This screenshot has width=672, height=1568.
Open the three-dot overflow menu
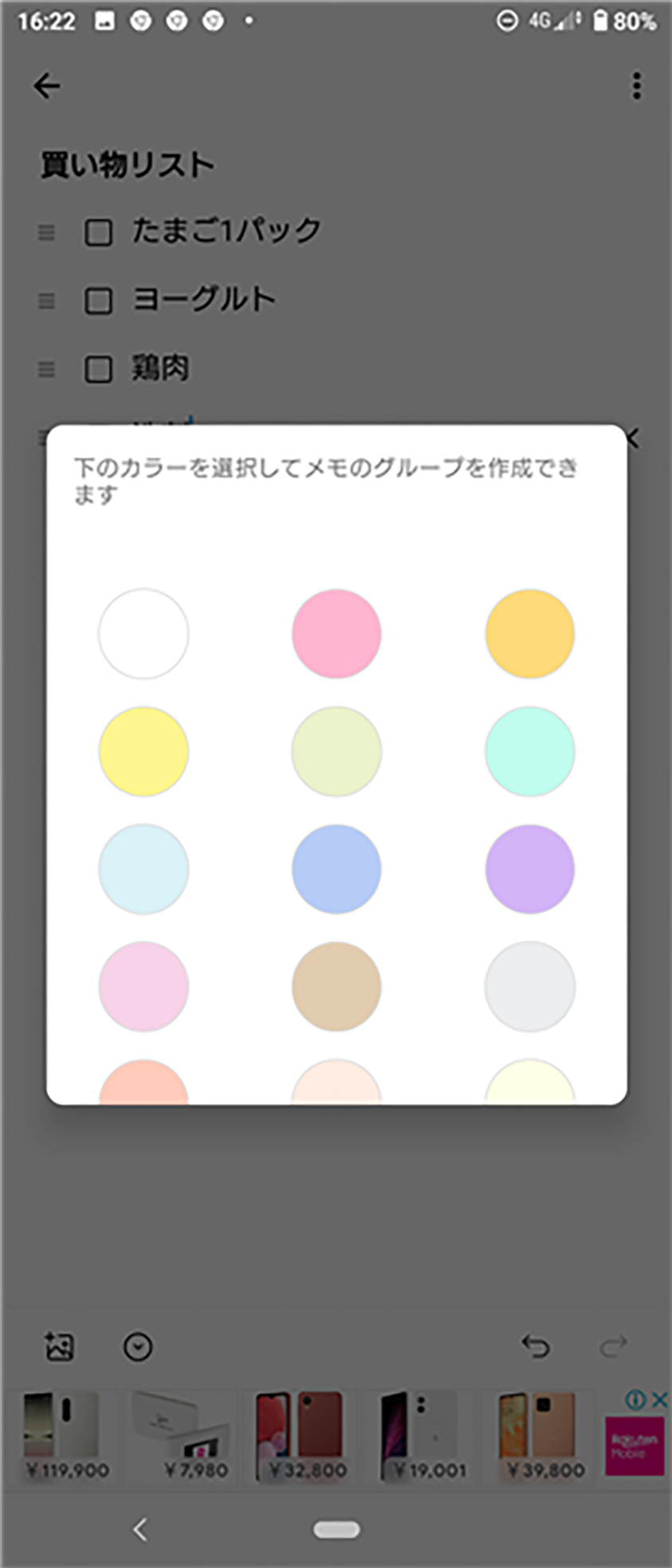636,86
